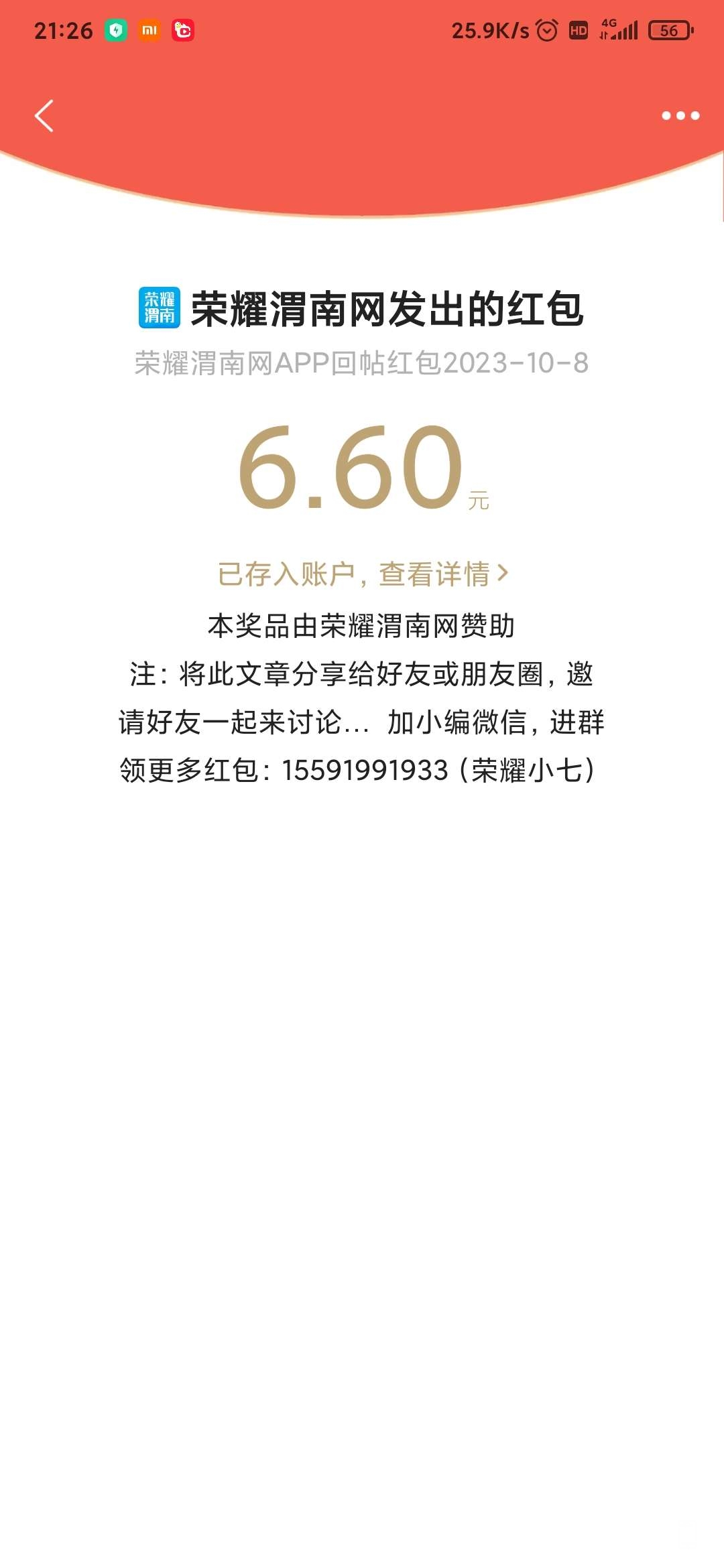
Task: Open the three-dot overflow menu
Action: [x=680, y=116]
